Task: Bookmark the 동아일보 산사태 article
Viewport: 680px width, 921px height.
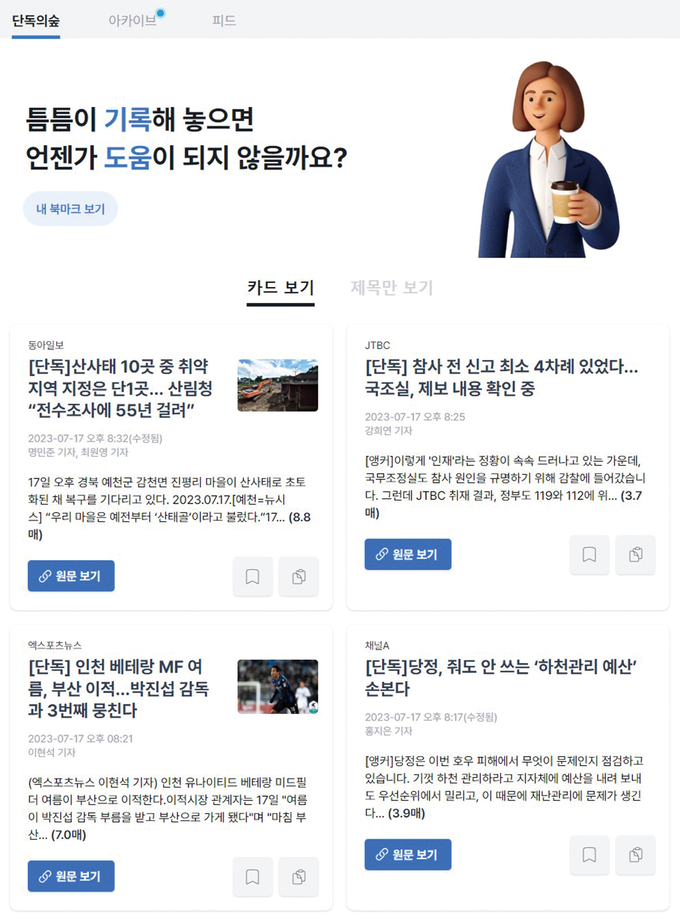Action: point(252,577)
